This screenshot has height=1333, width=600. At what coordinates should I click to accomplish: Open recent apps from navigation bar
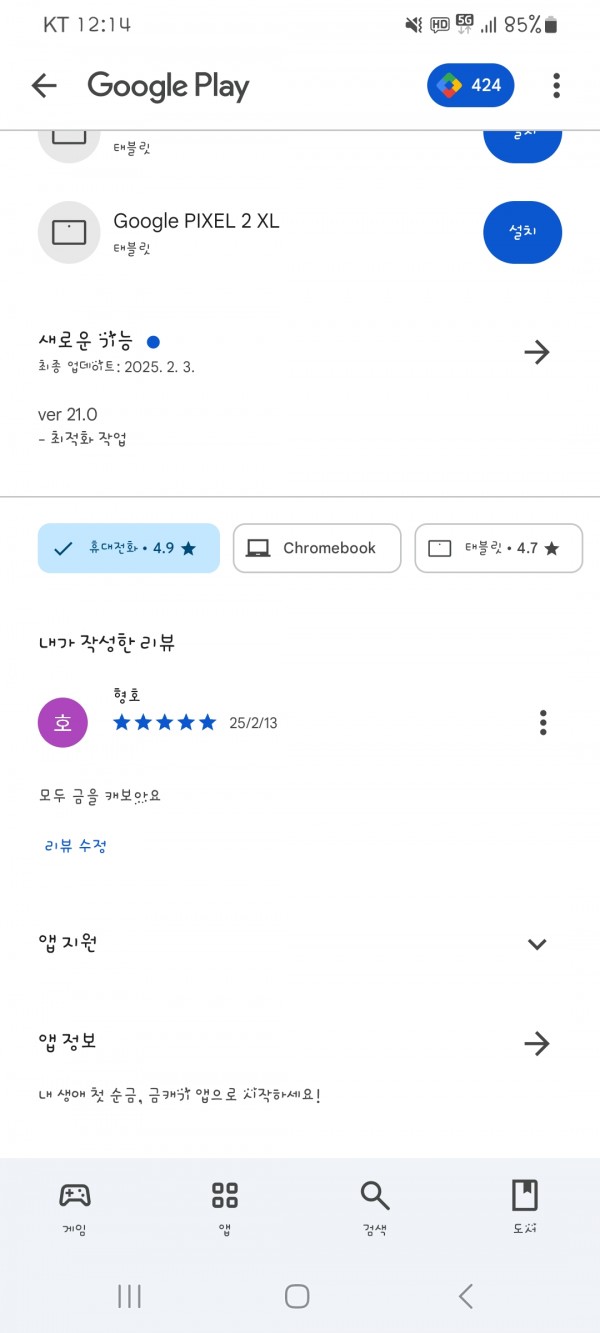click(x=129, y=1296)
